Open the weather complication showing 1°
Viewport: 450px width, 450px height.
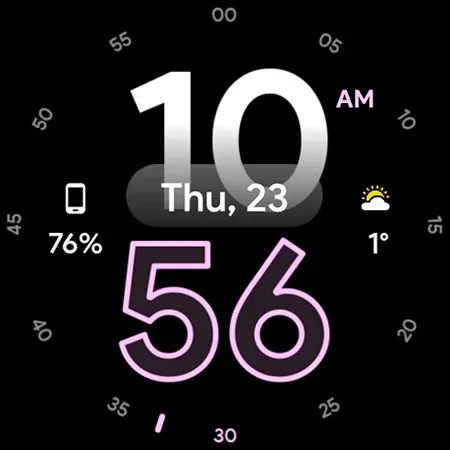376,220
